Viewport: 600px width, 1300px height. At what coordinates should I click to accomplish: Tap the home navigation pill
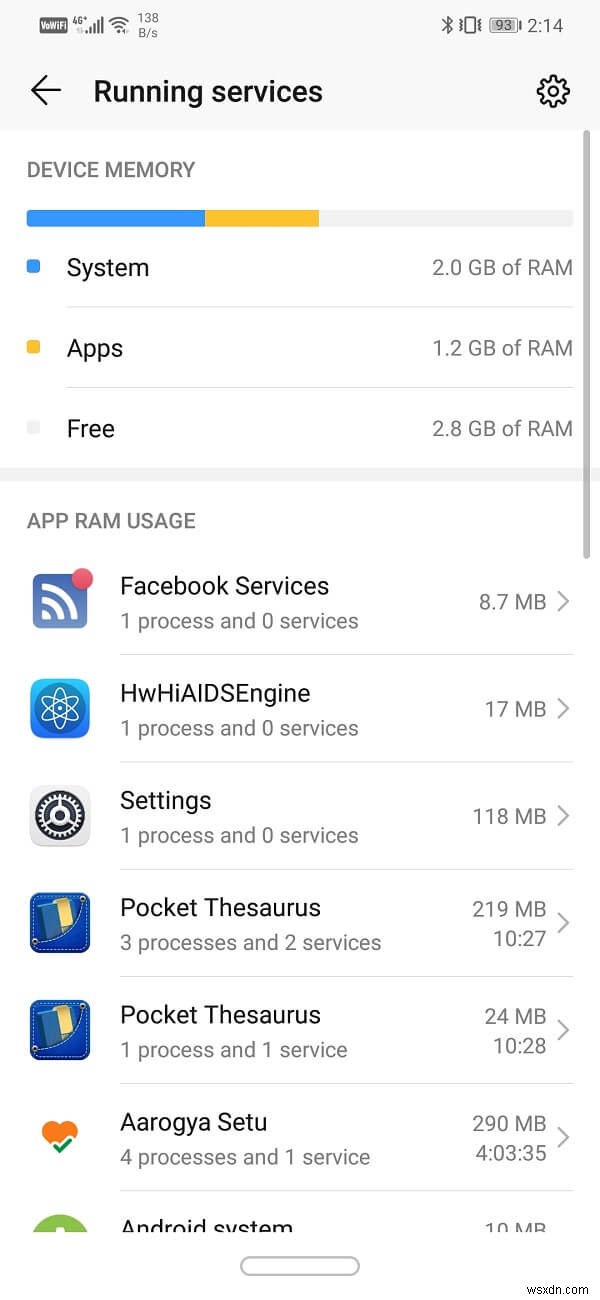pyautogui.click(x=300, y=1266)
